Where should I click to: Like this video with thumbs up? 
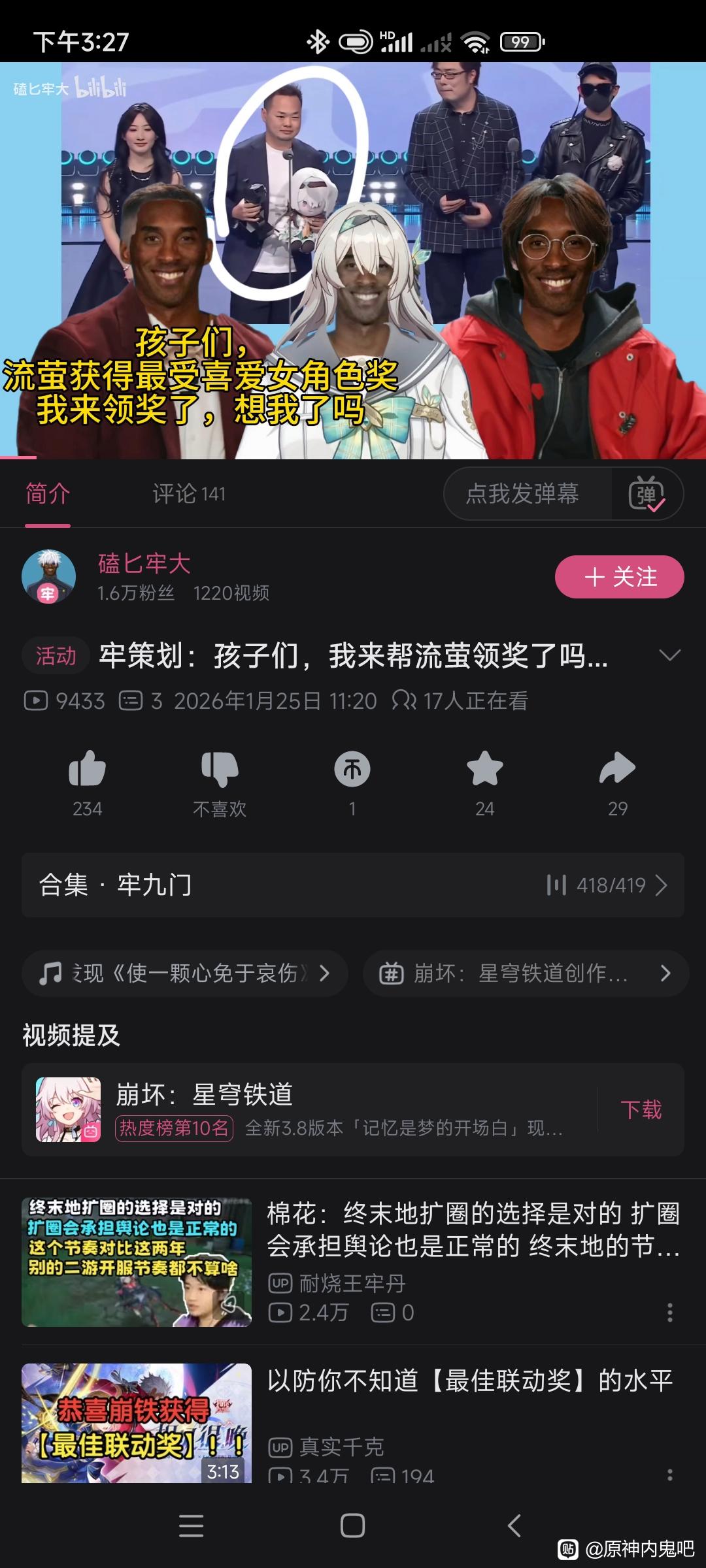[87, 769]
